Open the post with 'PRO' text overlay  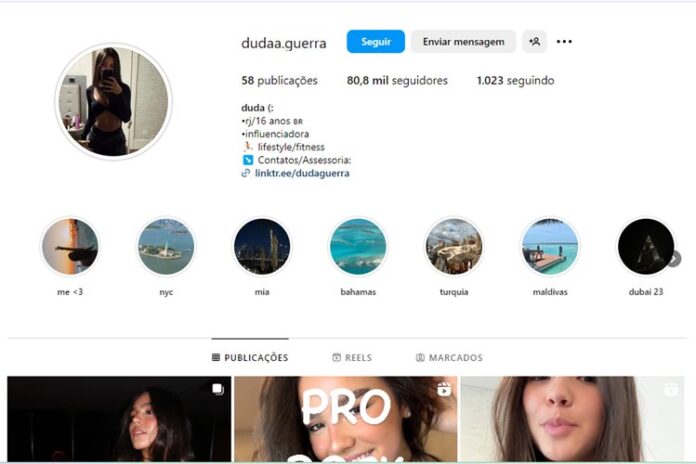point(345,420)
